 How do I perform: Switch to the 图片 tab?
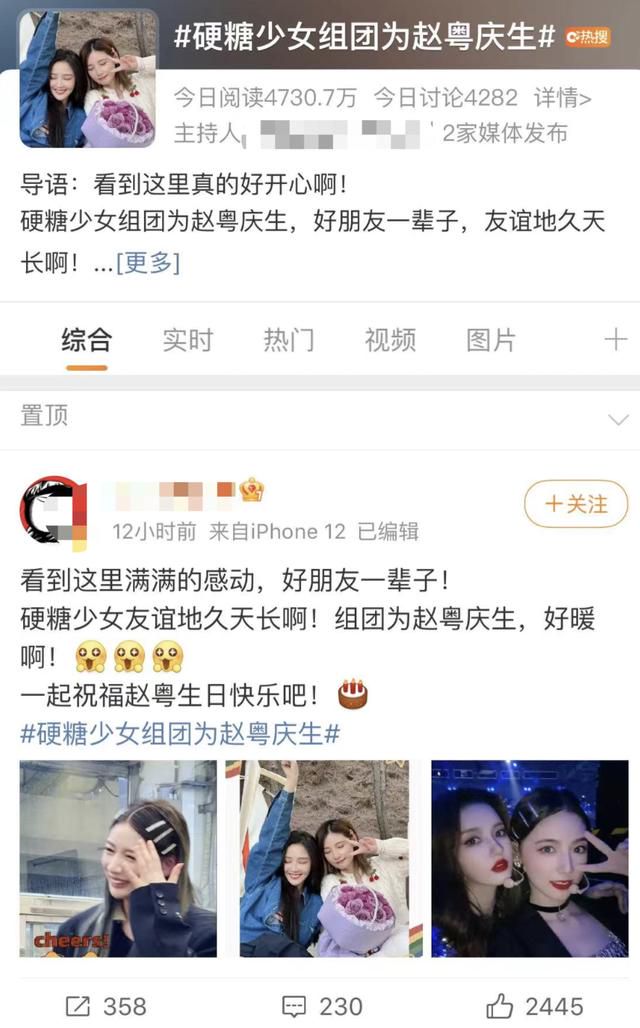491,340
